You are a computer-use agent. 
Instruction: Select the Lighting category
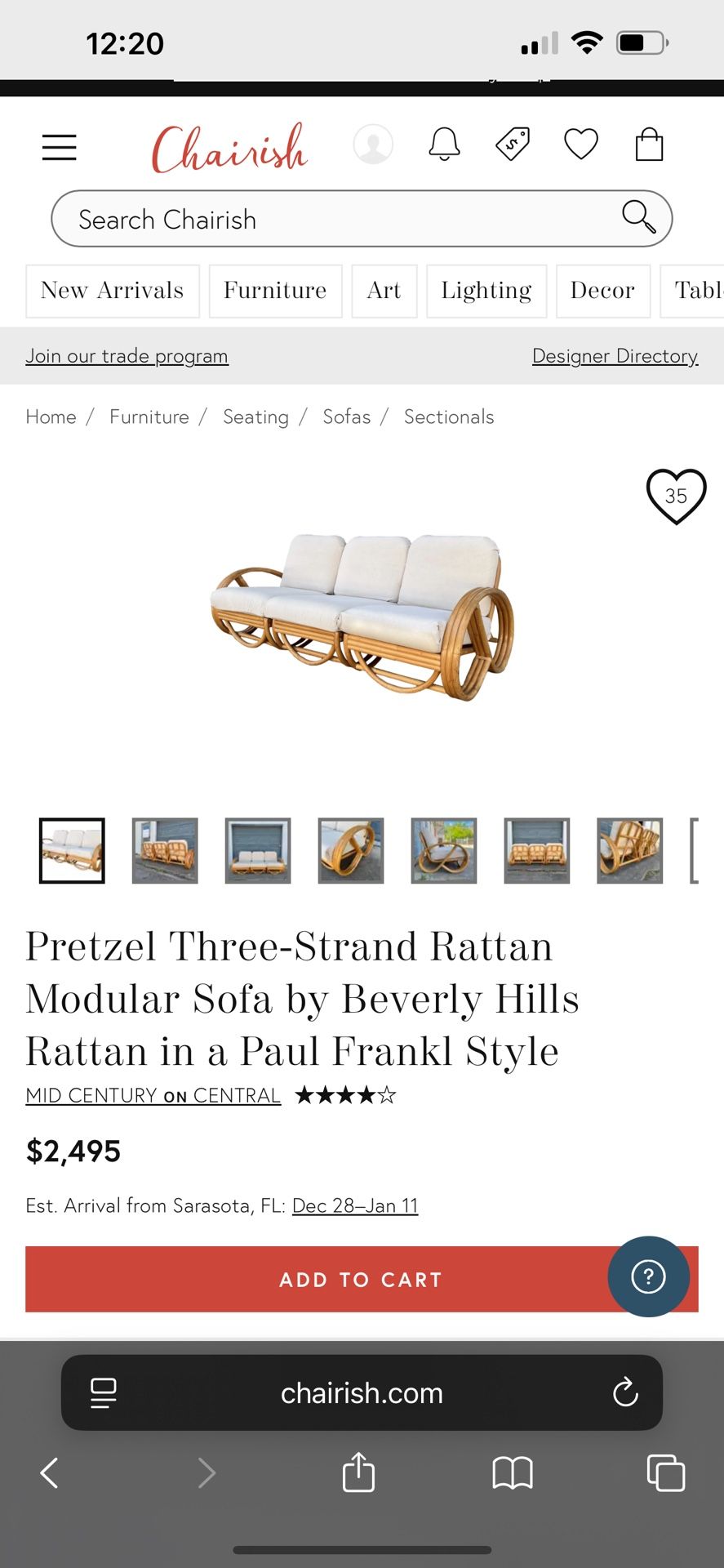tap(486, 291)
